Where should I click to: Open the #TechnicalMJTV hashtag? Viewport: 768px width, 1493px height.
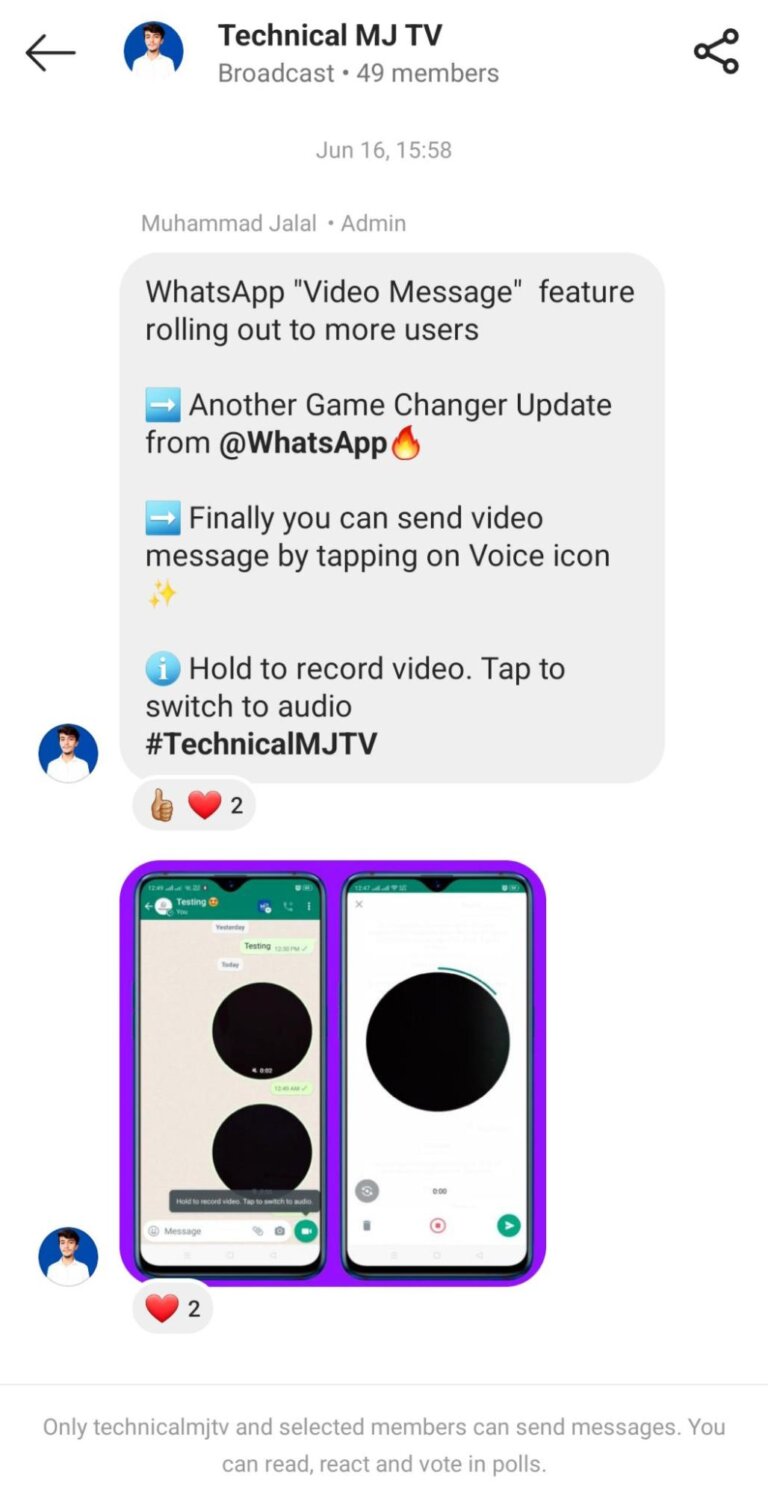[262, 742]
